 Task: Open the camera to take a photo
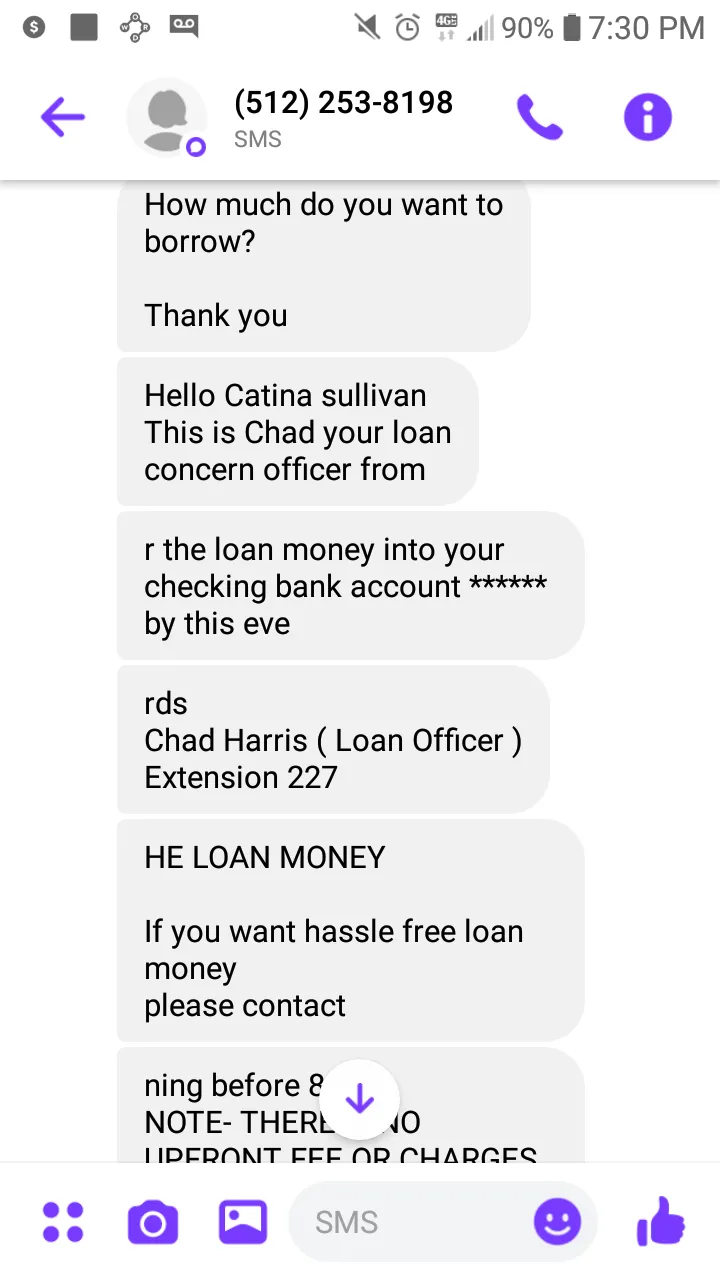152,1222
